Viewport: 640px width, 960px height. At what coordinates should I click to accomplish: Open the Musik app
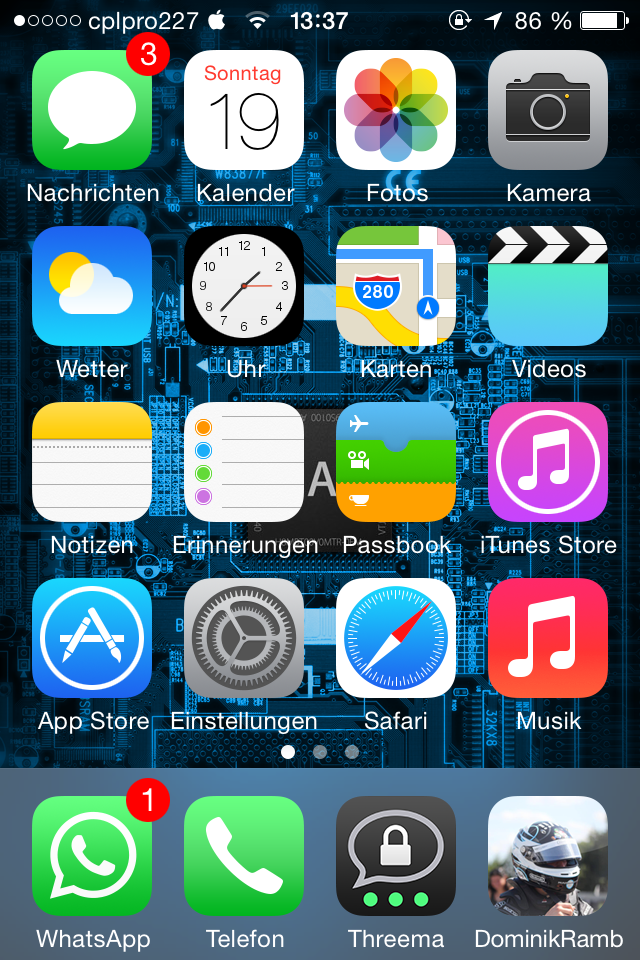point(548,638)
